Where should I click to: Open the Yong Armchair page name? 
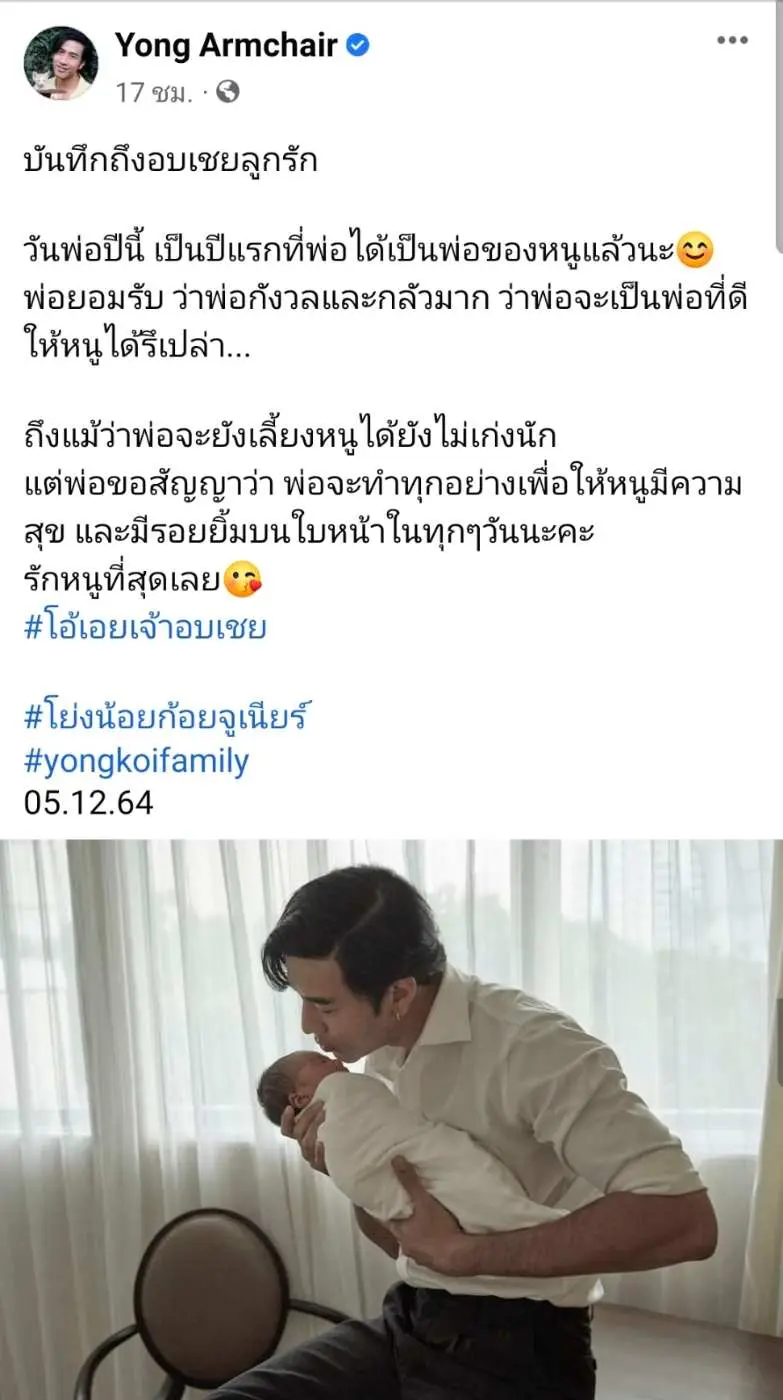(225, 45)
